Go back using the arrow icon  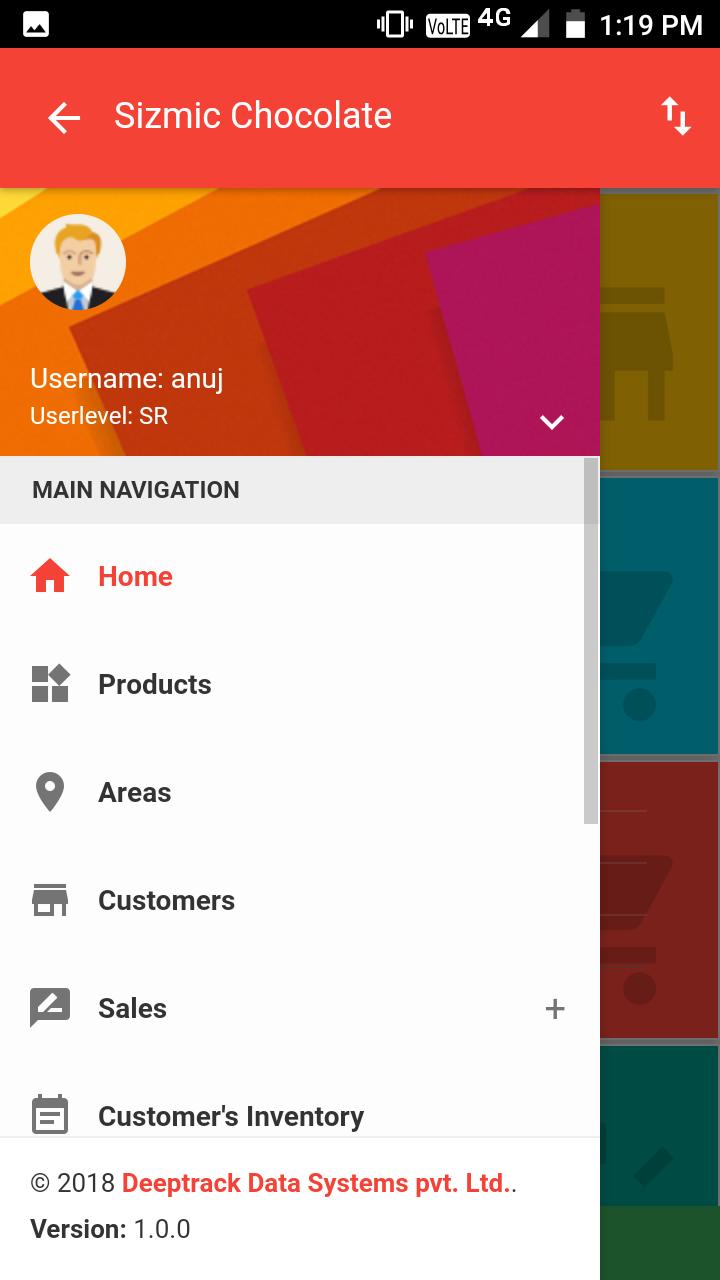64,118
